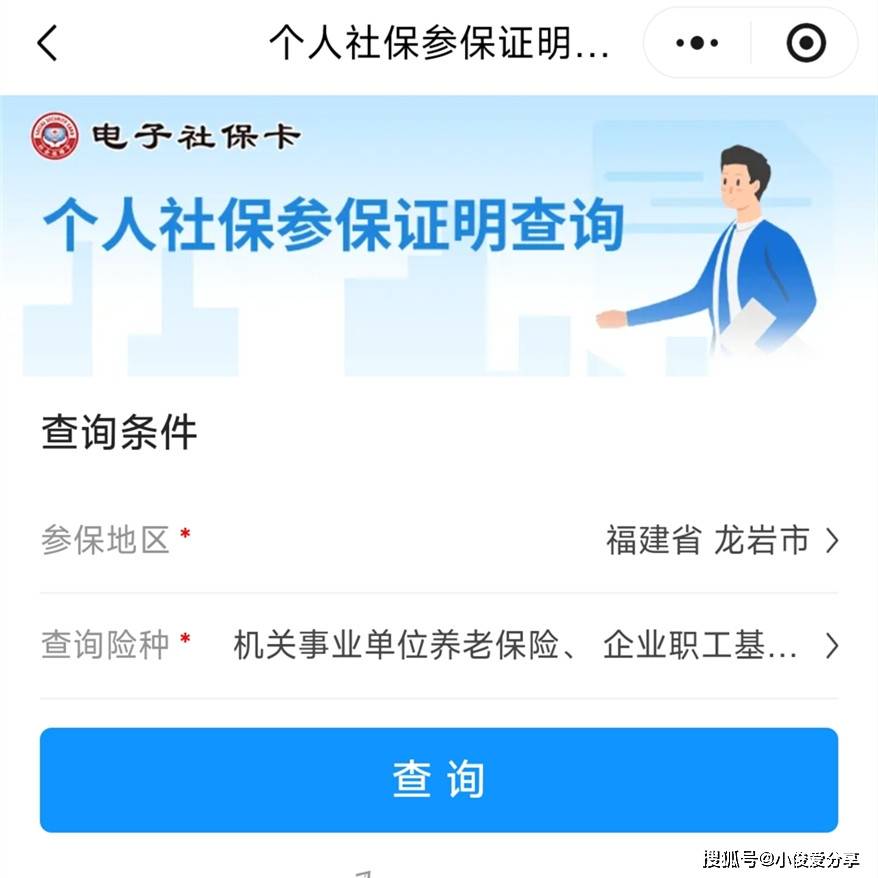The height and width of the screenshot is (878, 878).
Task: Close the mini program with the circle icon
Action: [x=806, y=43]
